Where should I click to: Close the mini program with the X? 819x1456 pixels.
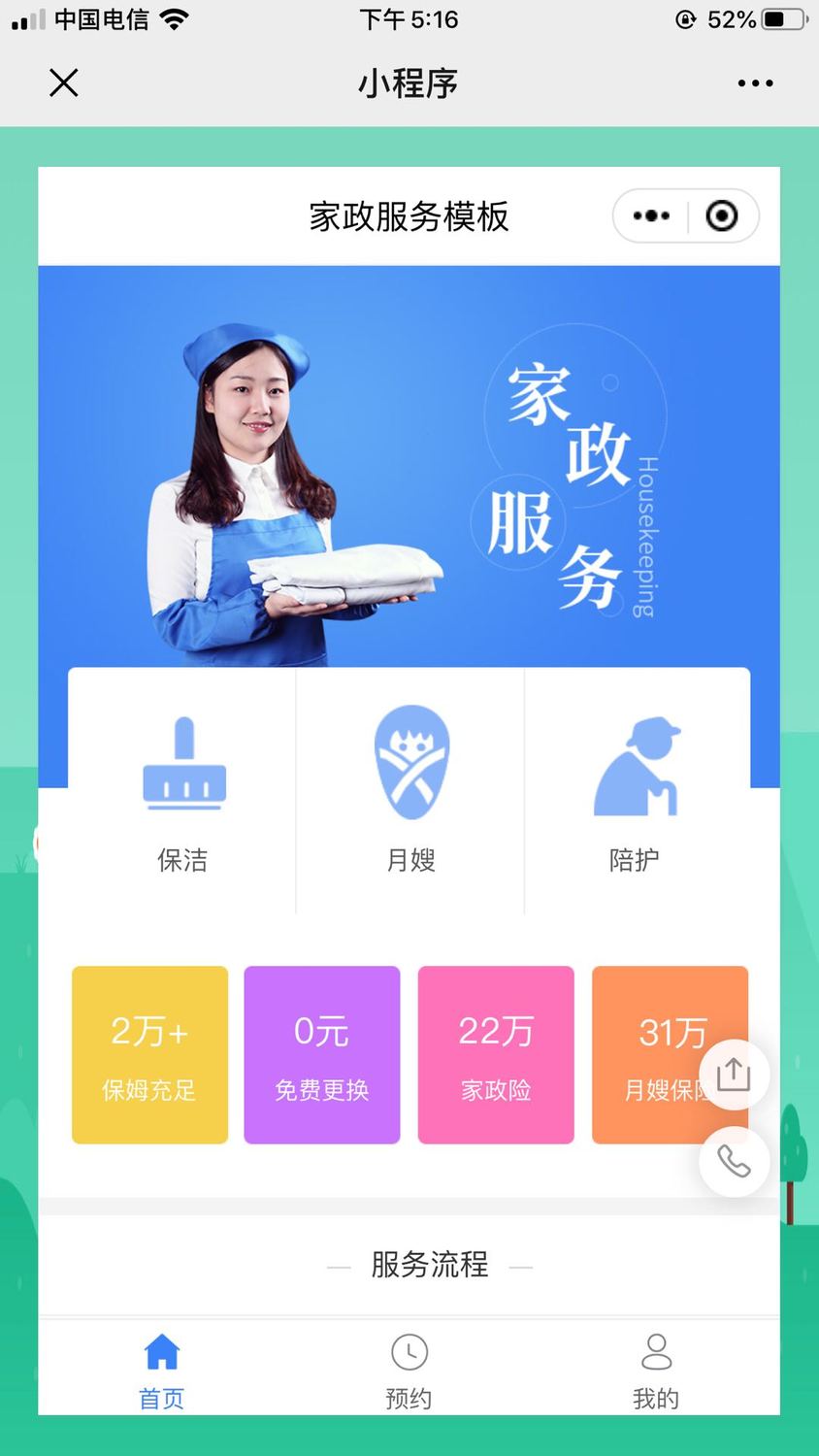point(63,83)
